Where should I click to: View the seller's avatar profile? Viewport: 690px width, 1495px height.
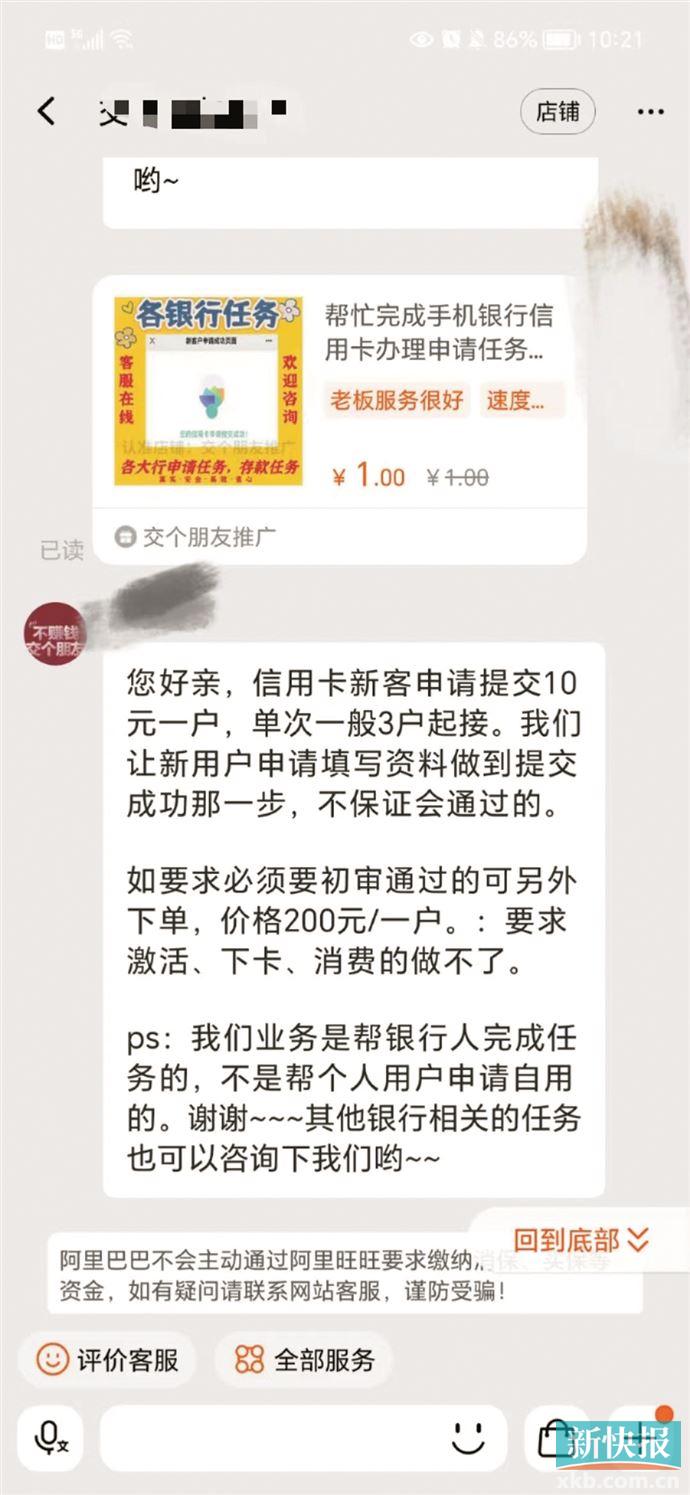coord(55,634)
